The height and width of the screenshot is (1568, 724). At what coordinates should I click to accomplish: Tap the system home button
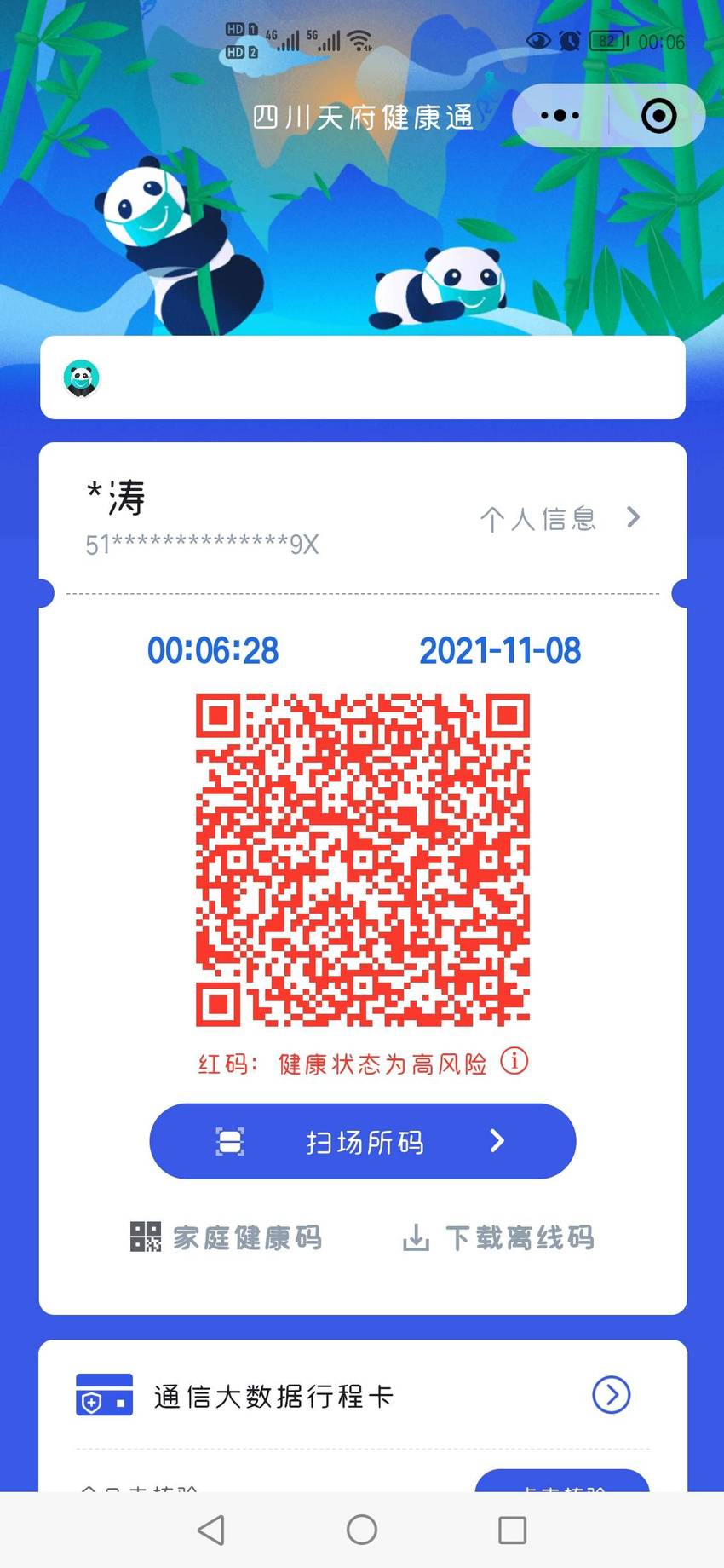tap(362, 1530)
